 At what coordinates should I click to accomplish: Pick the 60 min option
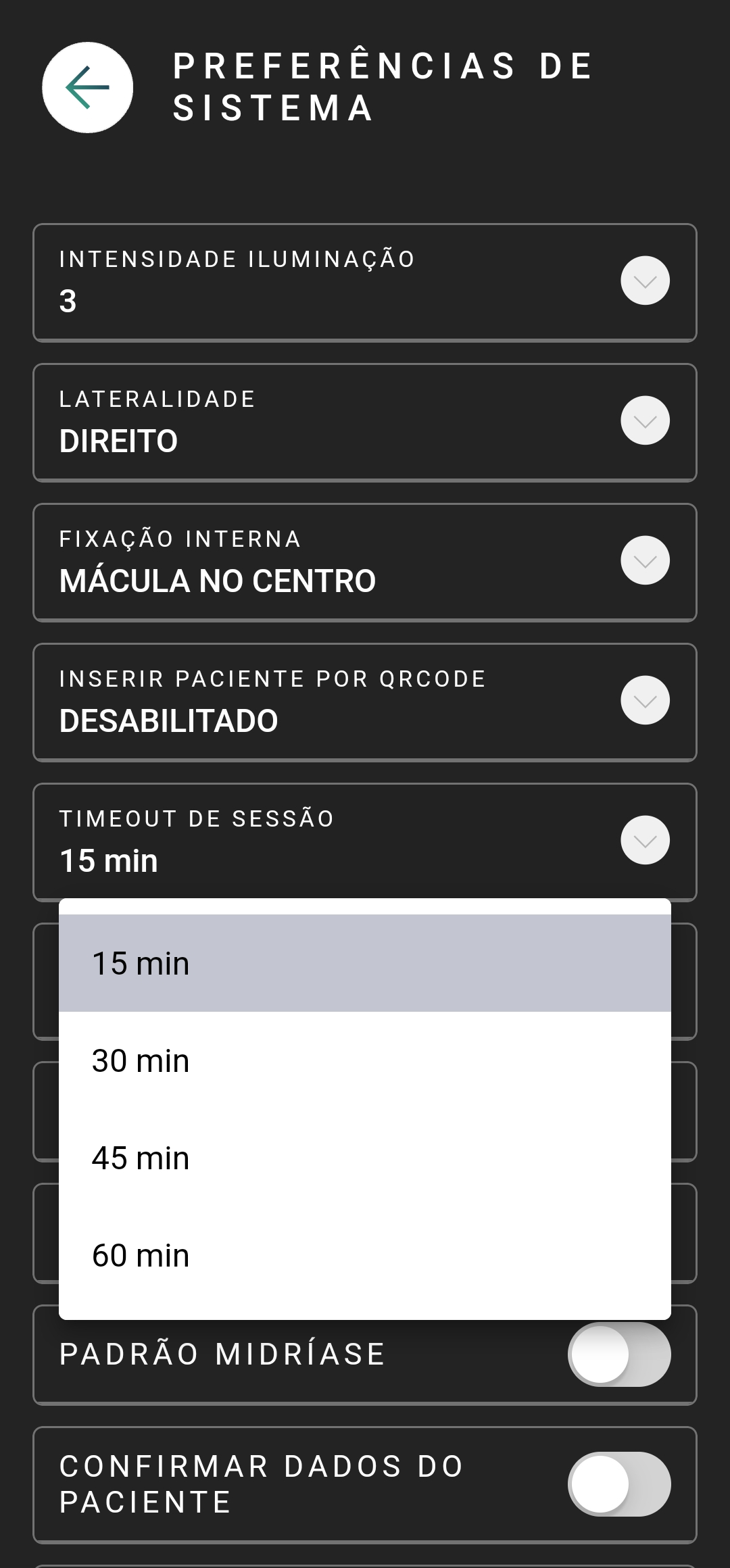click(x=365, y=1255)
